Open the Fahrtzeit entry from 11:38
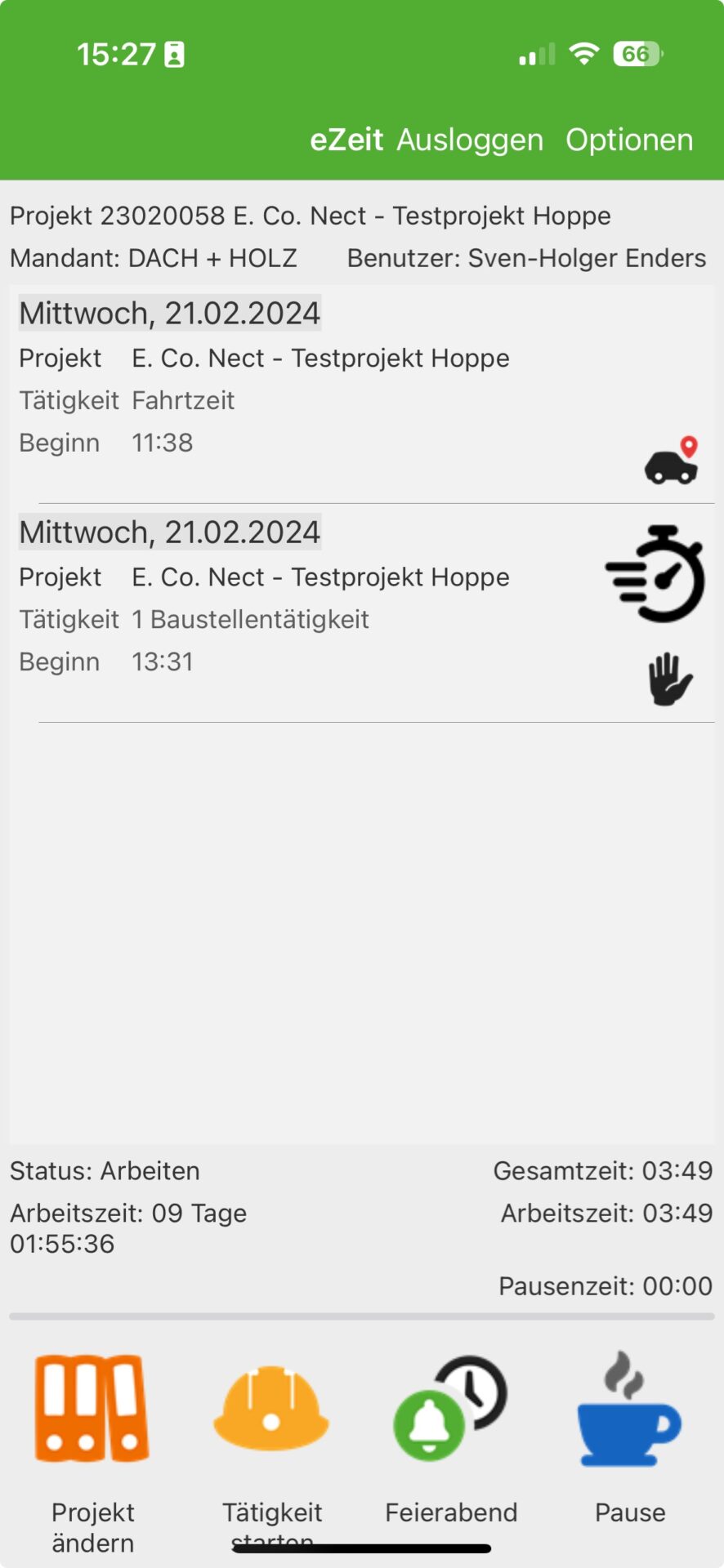 pos(362,394)
